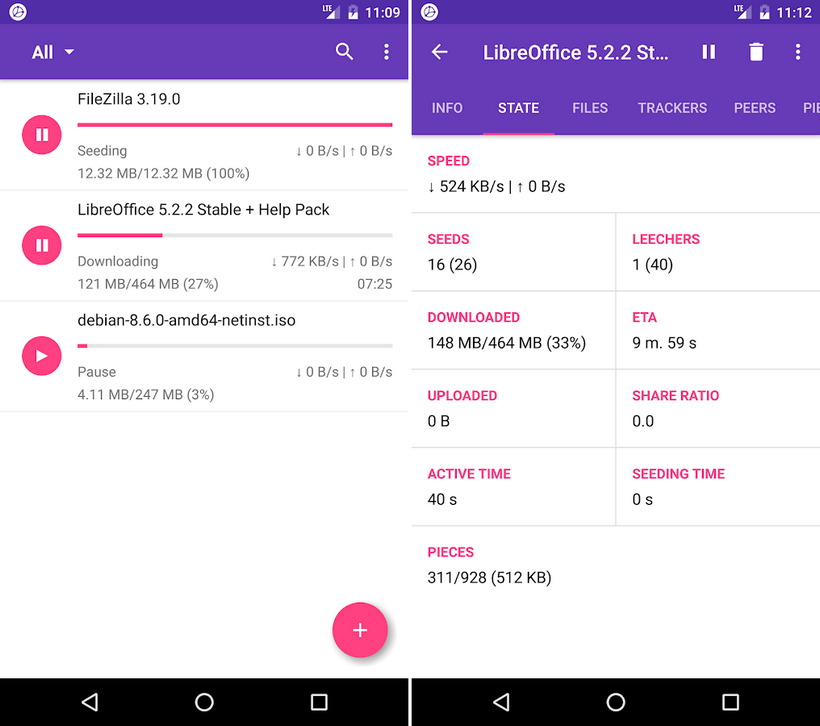Pause the LibreOffice 5.2.2 Stable download
This screenshot has width=820, height=726.
(42, 245)
